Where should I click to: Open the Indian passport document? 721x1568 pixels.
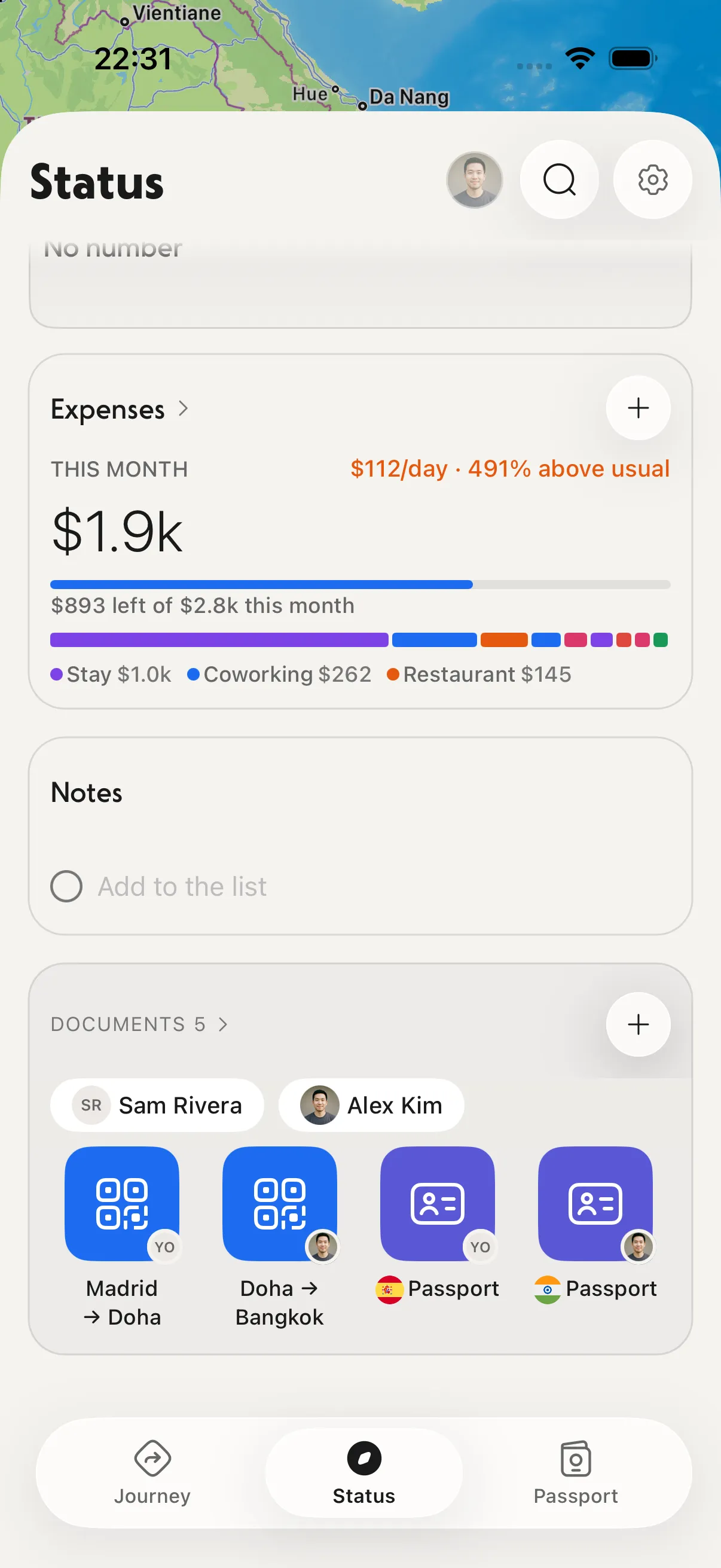click(x=595, y=1225)
